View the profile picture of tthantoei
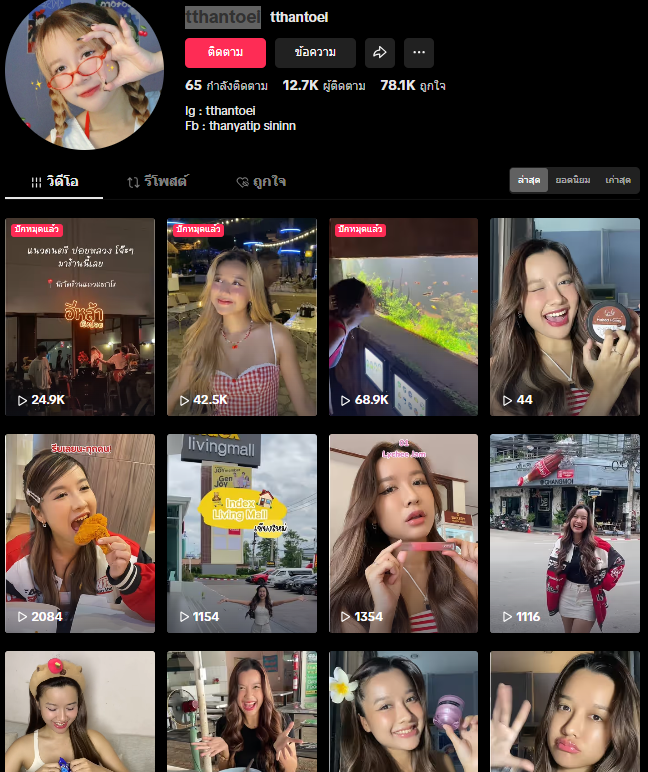 pos(84,70)
